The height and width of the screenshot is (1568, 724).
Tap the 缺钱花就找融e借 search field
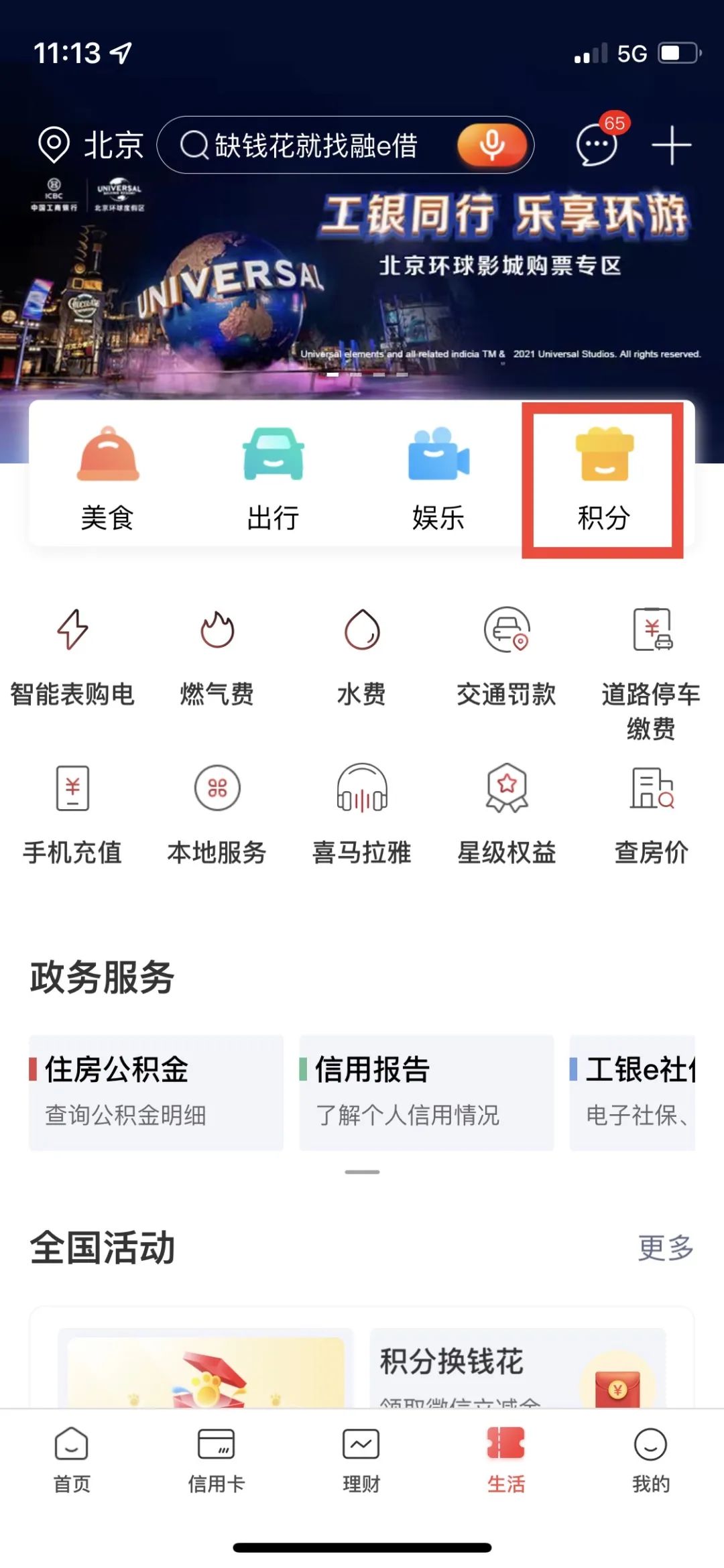pos(315,144)
